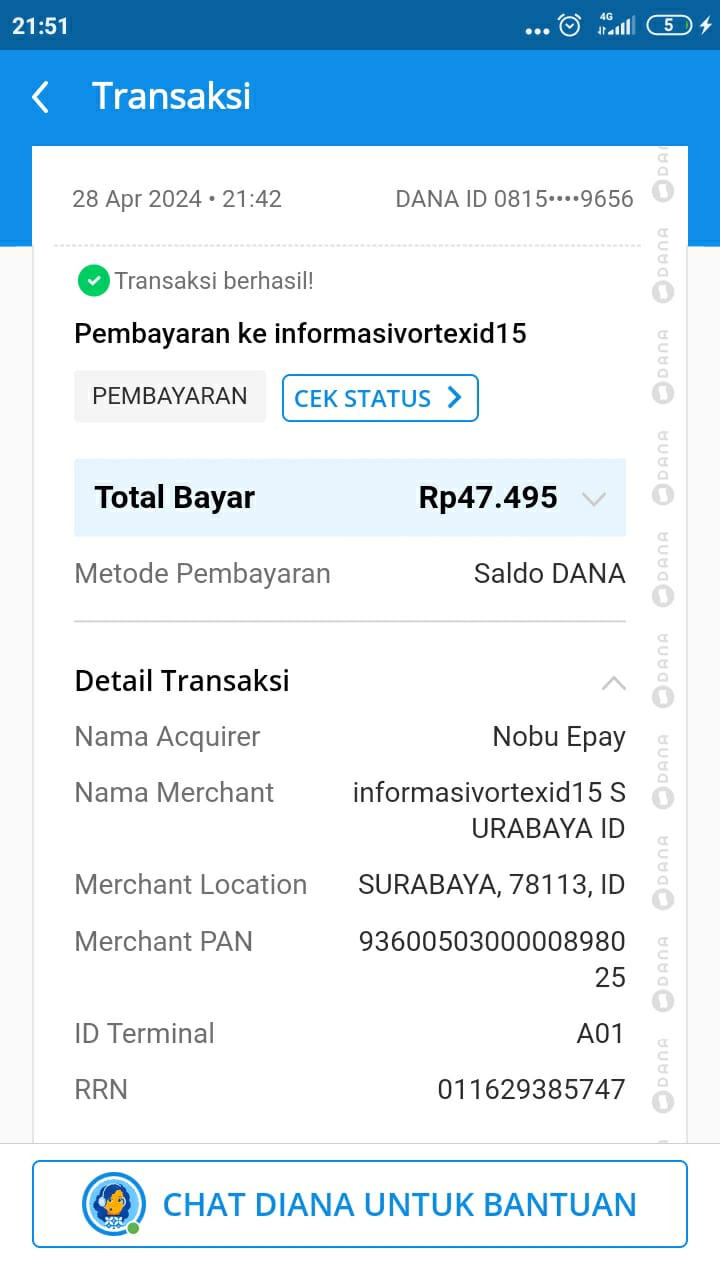Viewport: 720px width, 1280px height.
Task: Expand the Total Bayar breakdown chevron
Action: [594, 499]
